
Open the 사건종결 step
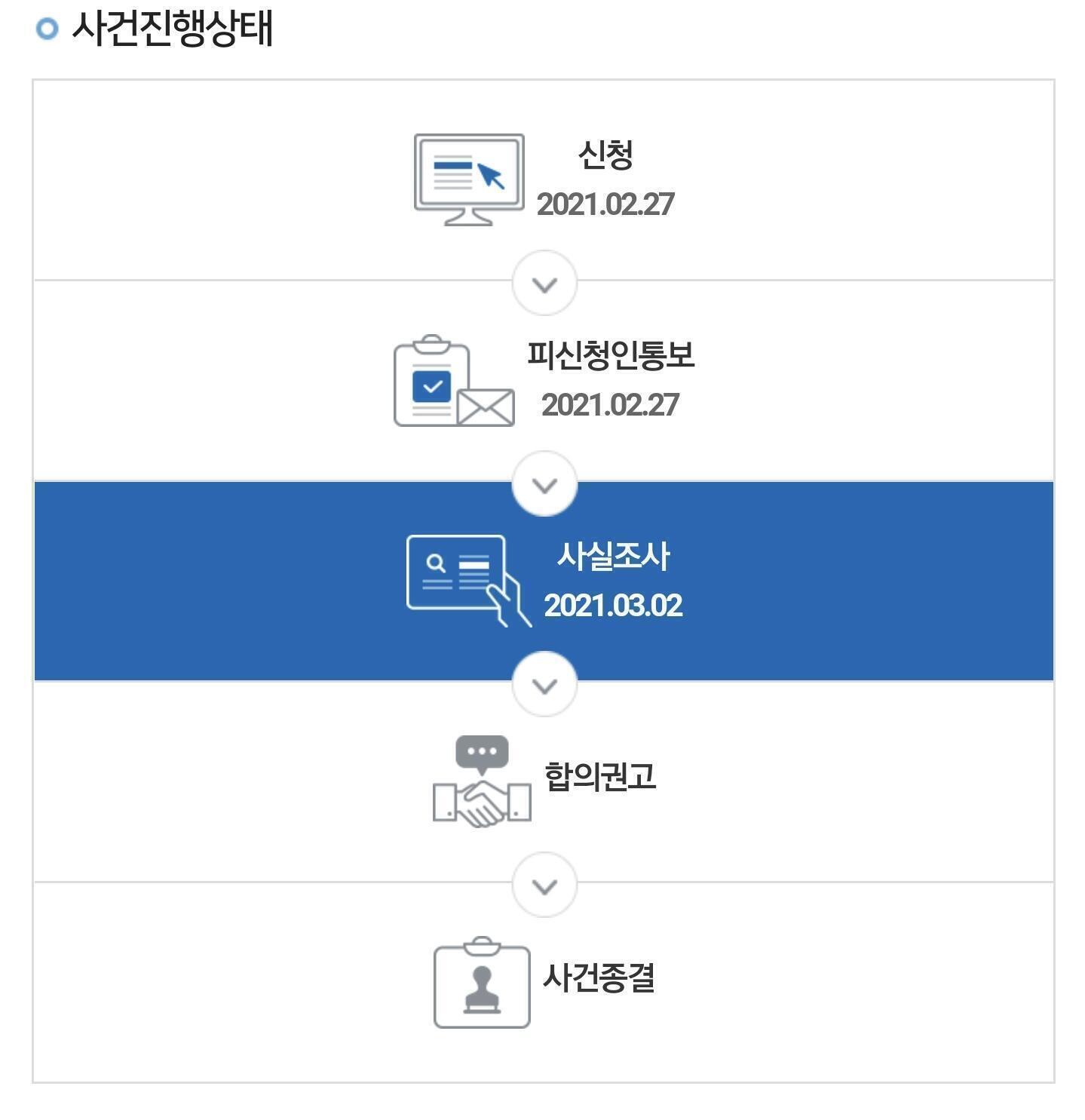[x=544, y=982]
